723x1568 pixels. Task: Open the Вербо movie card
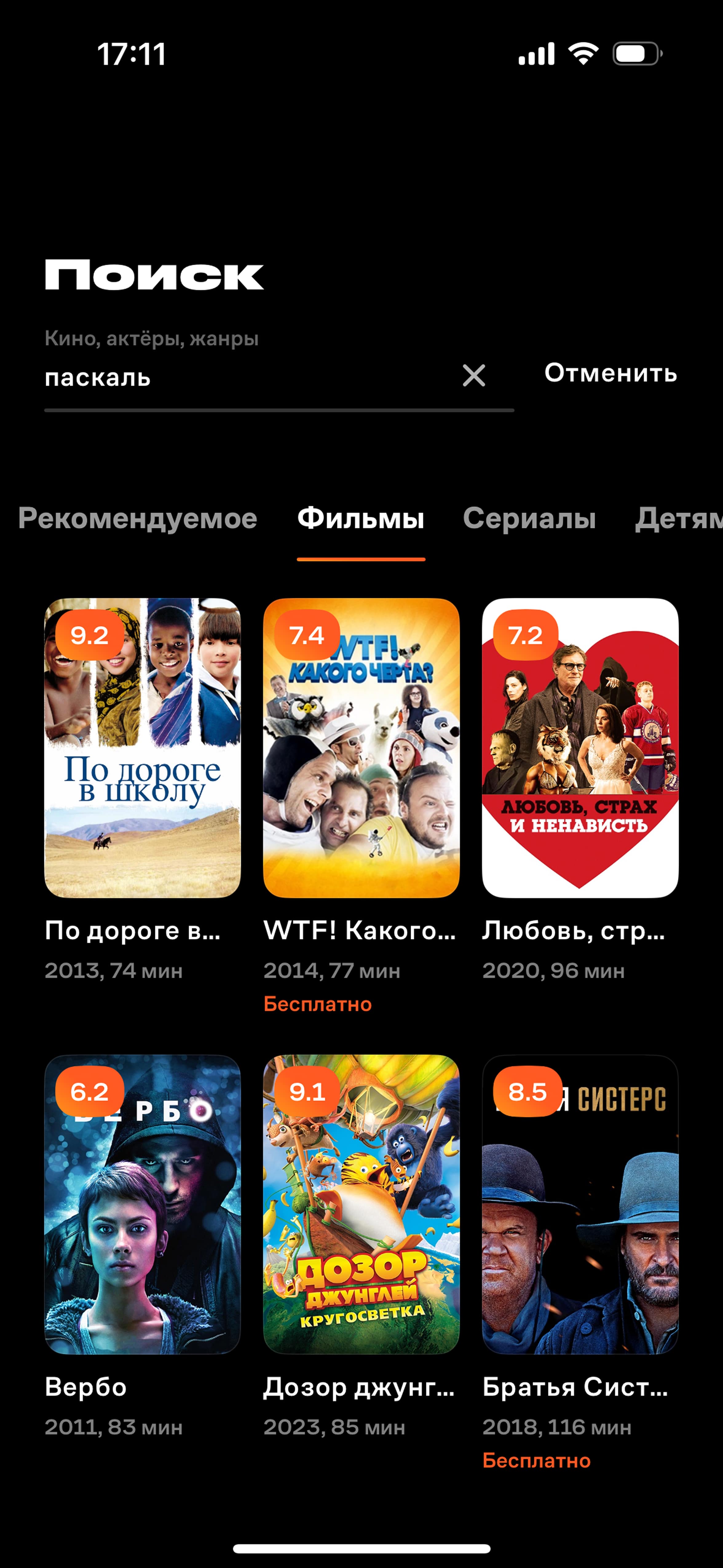(142, 1204)
